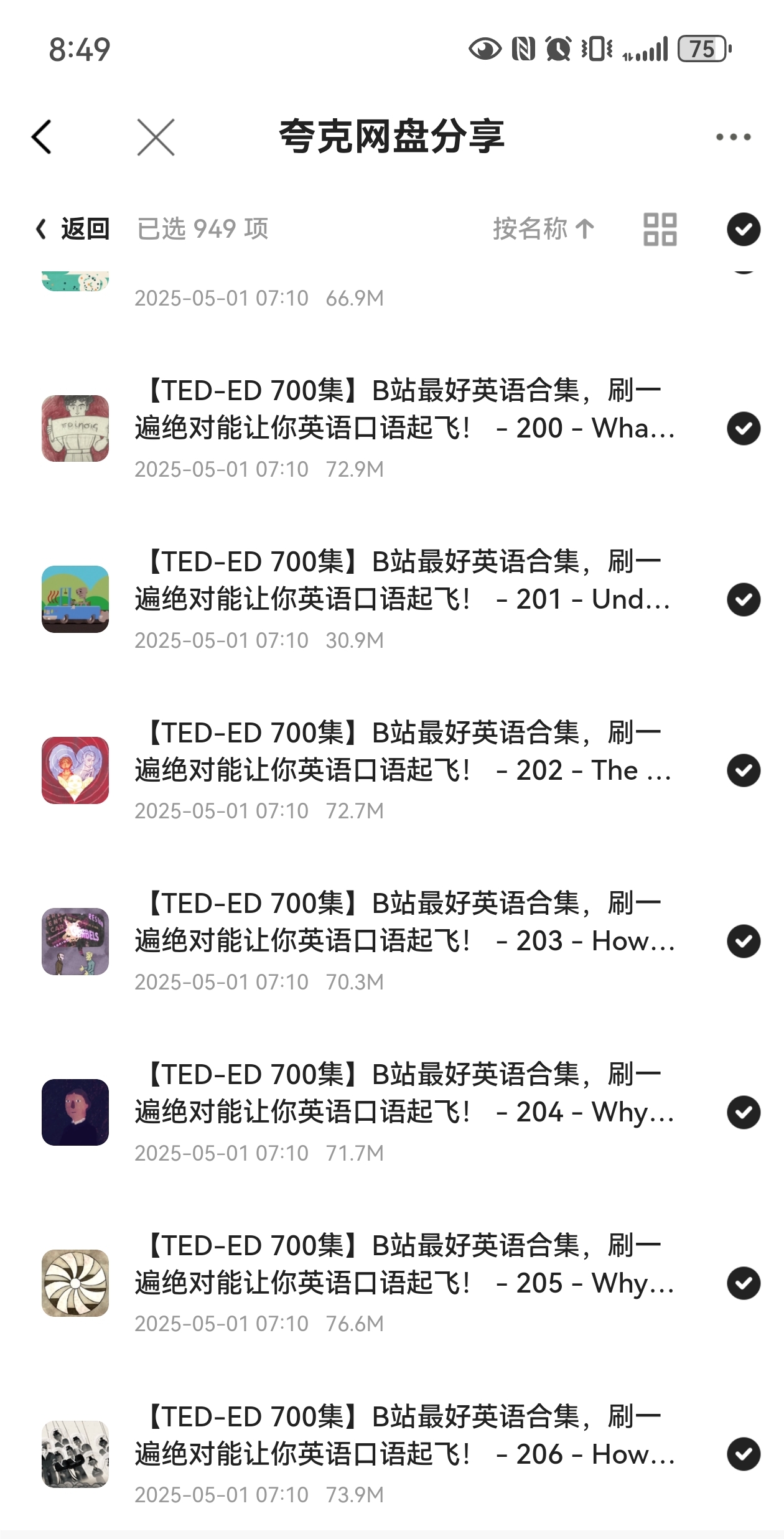The width and height of the screenshot is (784, 1539).
Task: Uncheck the TED-ED episode 200 file
Action: click(744, 428)
